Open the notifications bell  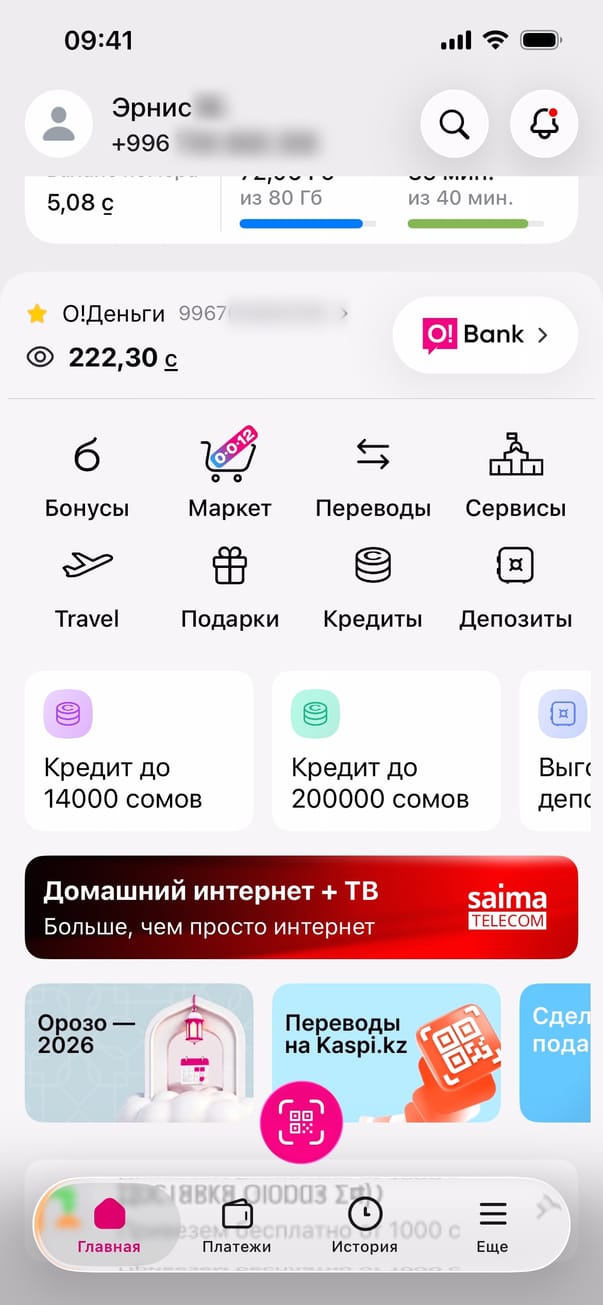[x=544, y=124]
